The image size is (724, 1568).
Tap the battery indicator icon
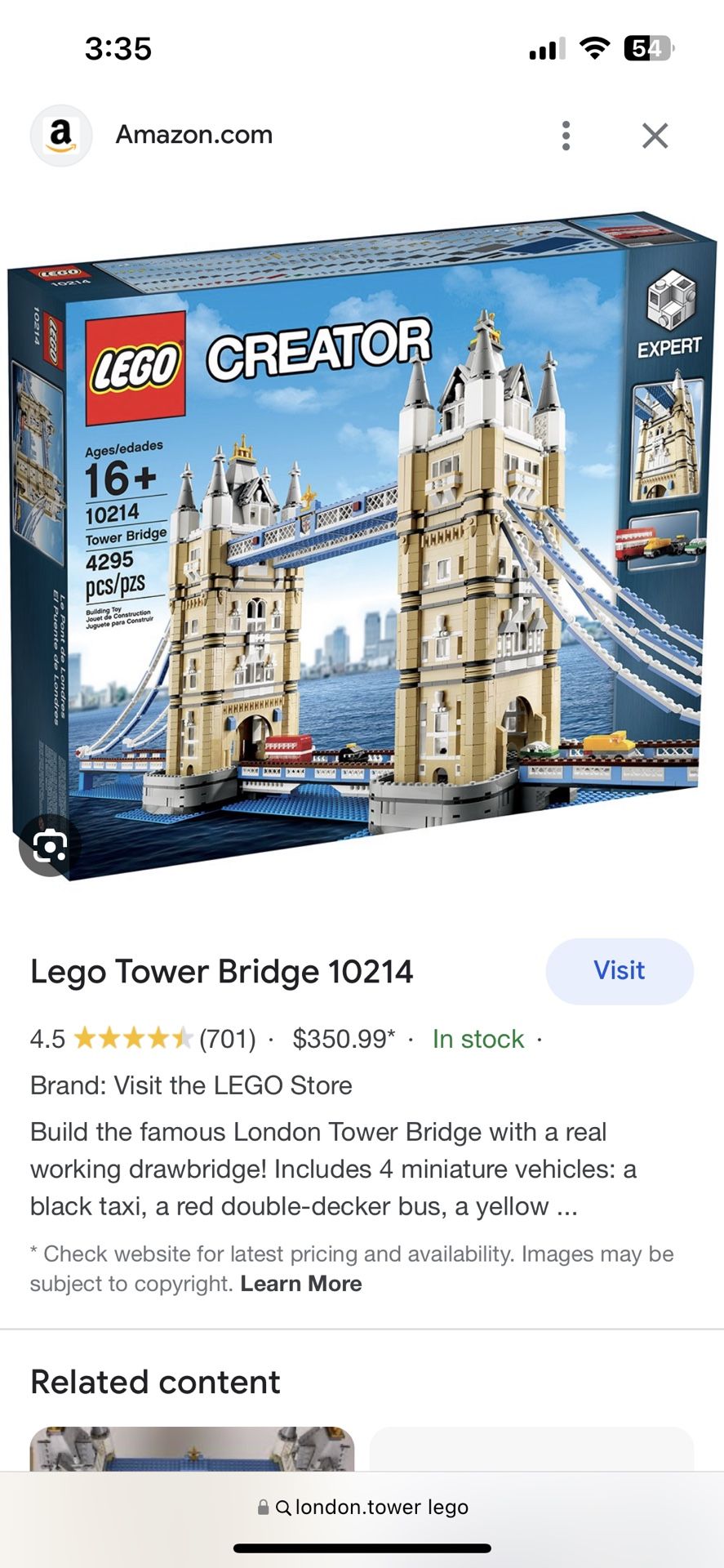point(649,48)
